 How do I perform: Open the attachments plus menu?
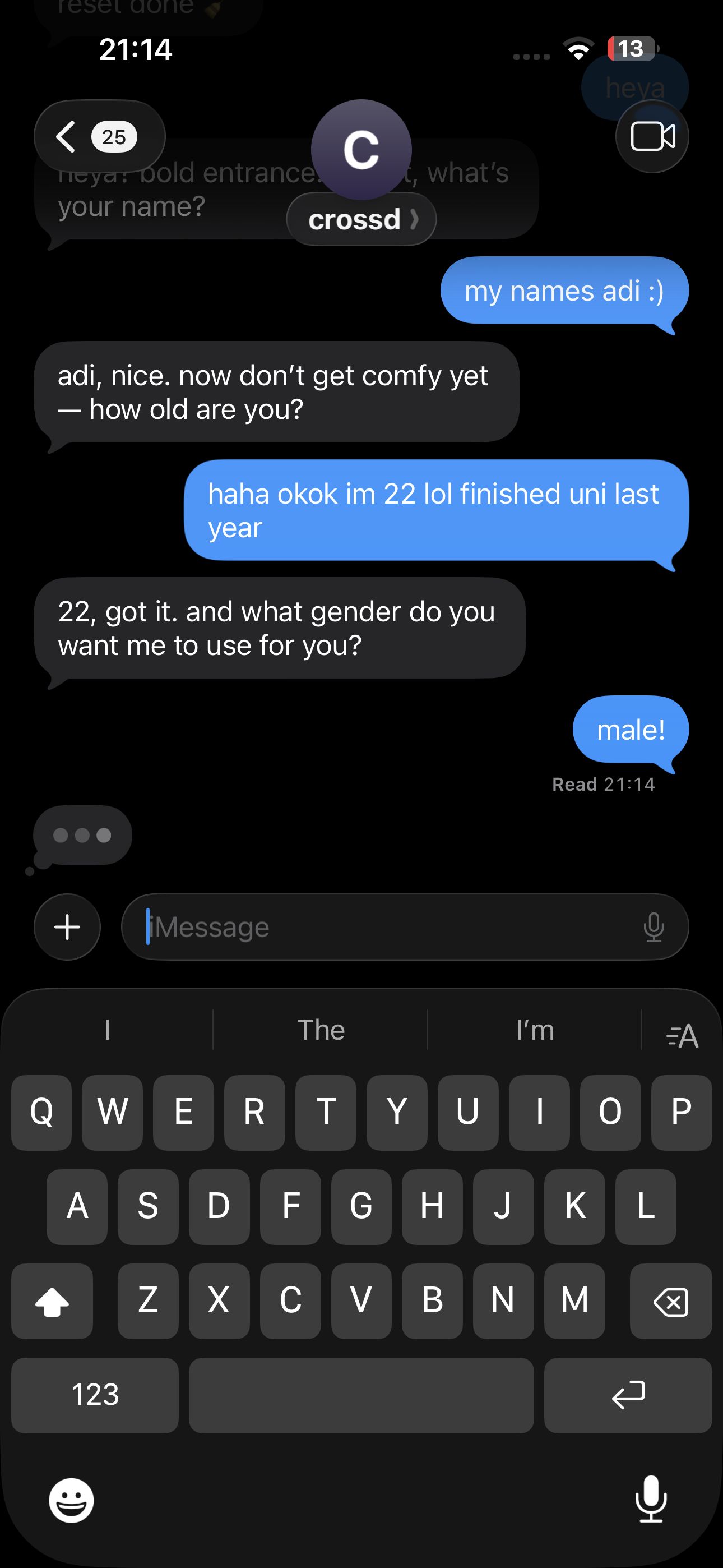point(67,926)
